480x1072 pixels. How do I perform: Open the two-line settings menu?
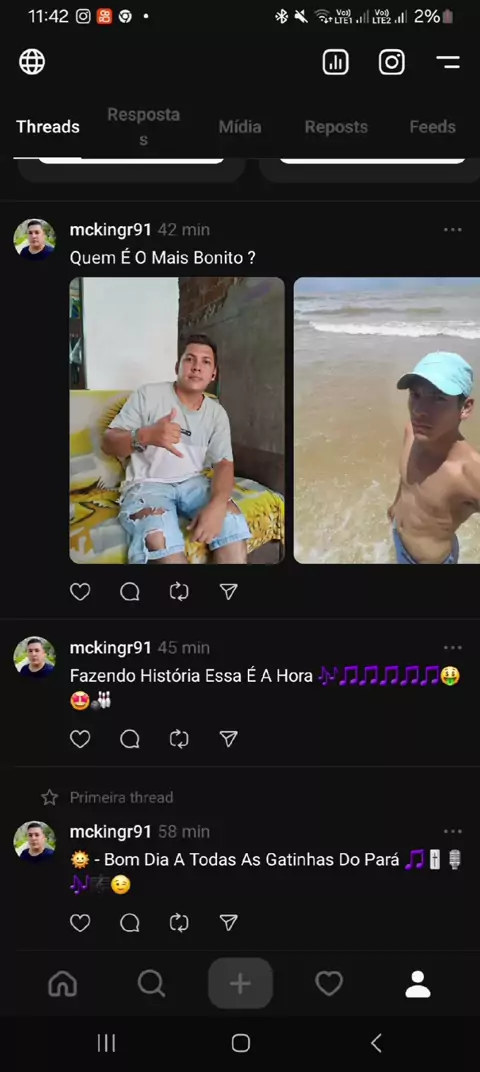point(448,62)
